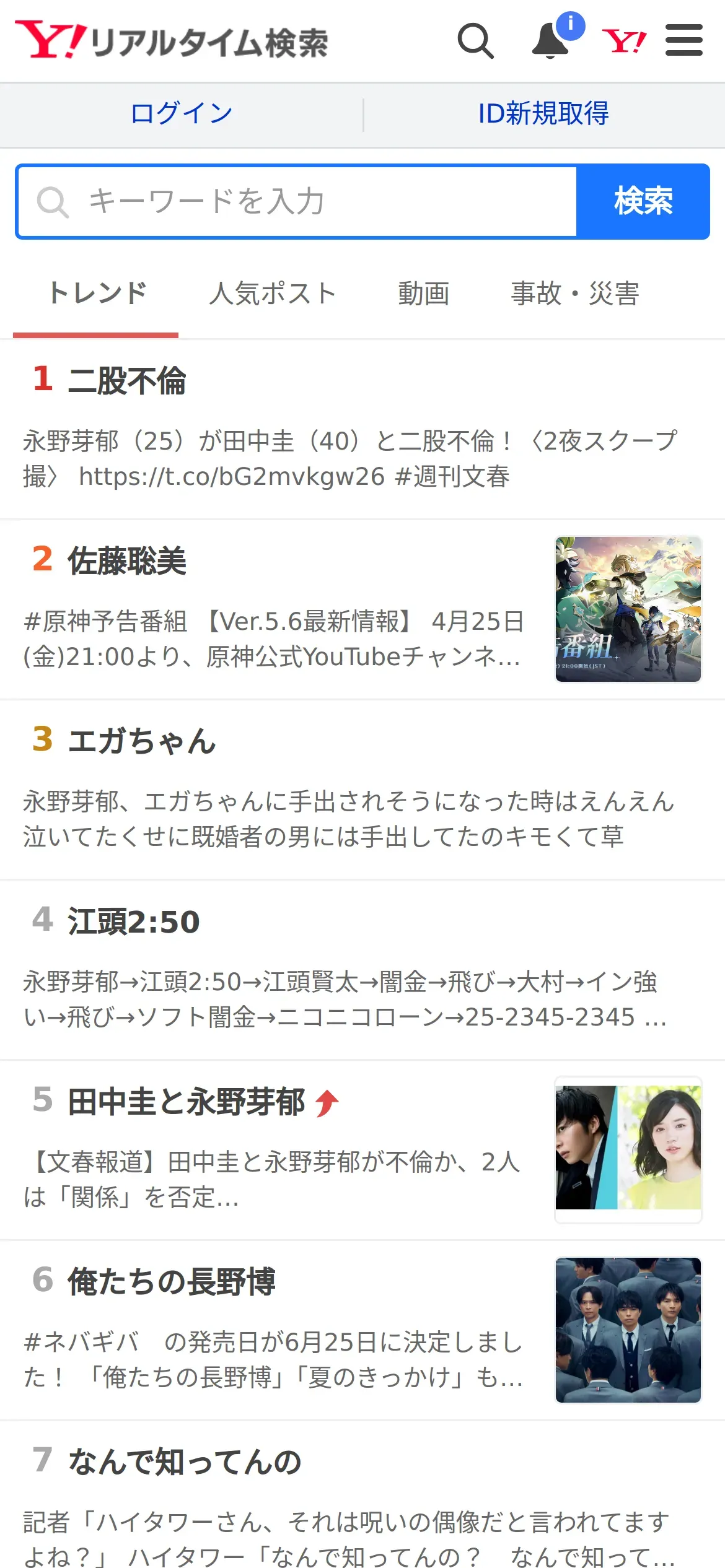Tap the blue 検索 button
Viewport: 725px width, 1568px height.
click(643, 202)
